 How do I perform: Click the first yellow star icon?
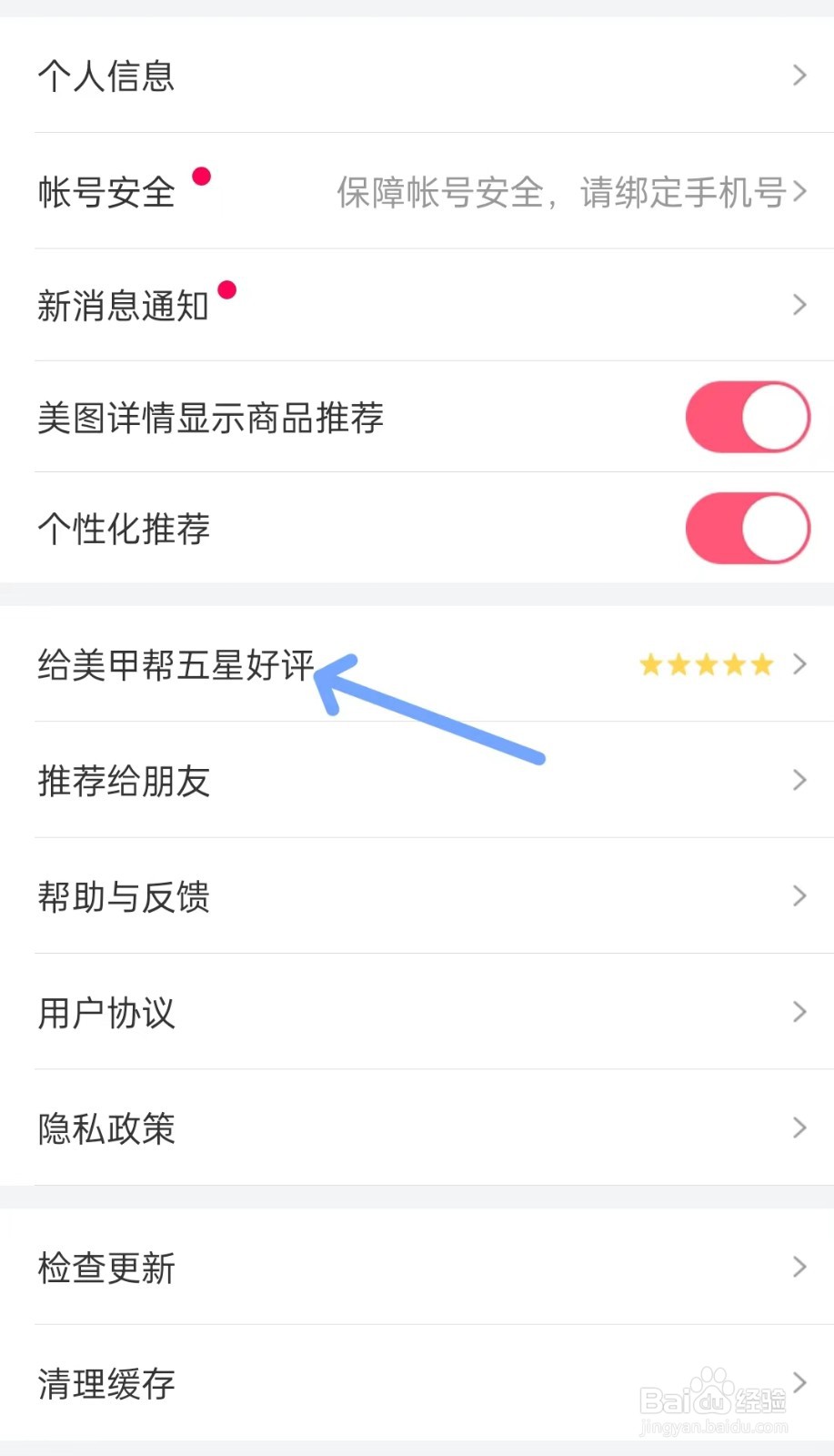[x=649, y=664]
